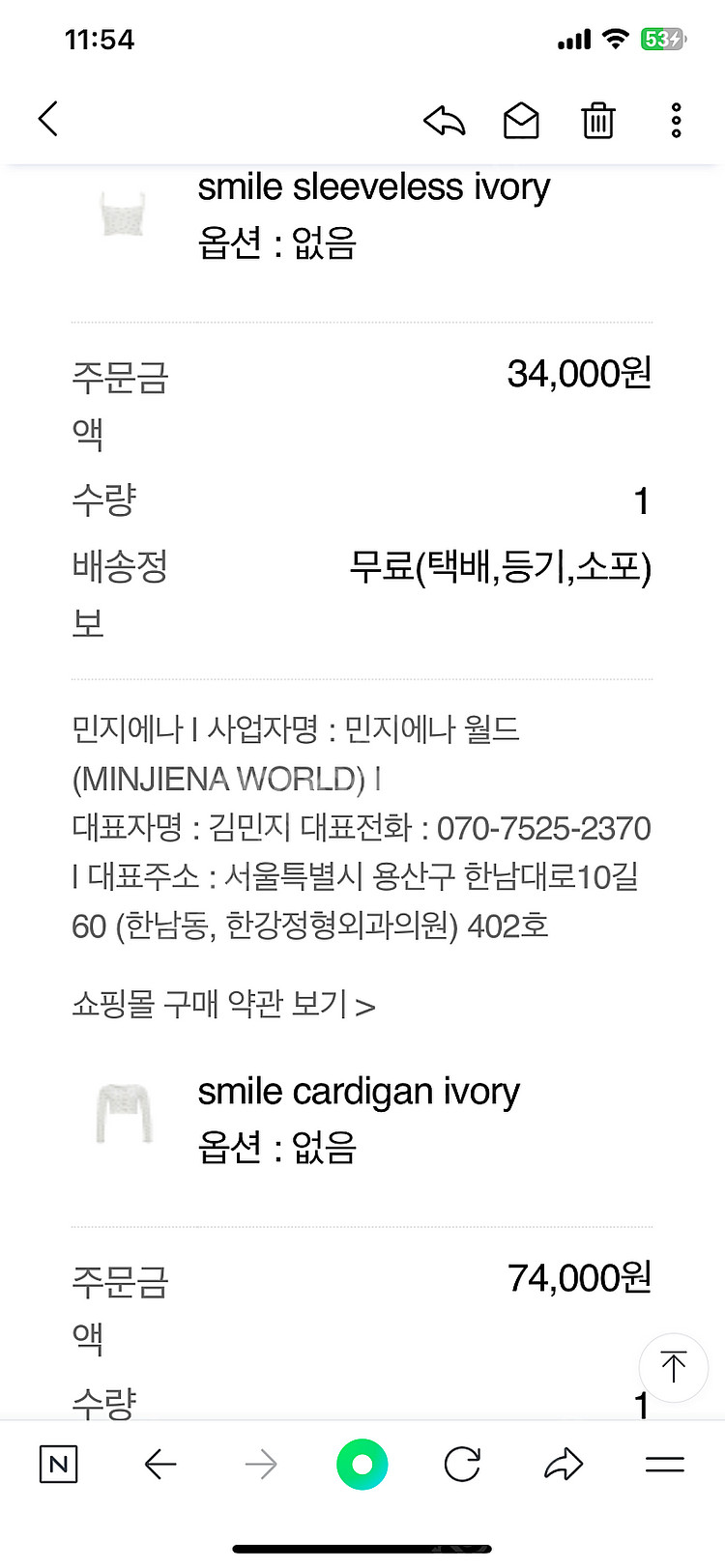Share this page
725x1568 pixels.
click(564, 1465)
